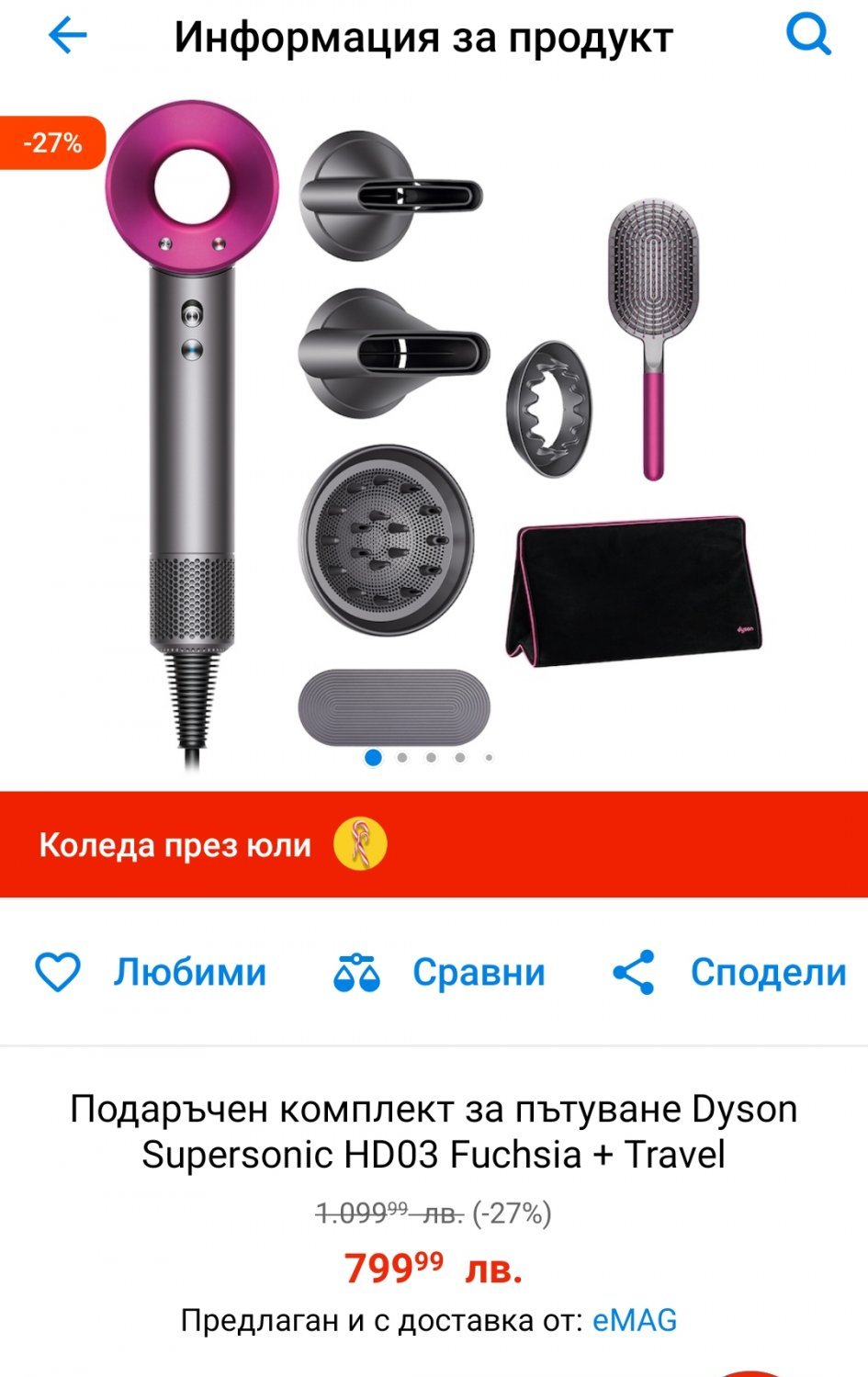Share product via Сподели
The width and height of the screenshot is (868, 1377).
729,972
